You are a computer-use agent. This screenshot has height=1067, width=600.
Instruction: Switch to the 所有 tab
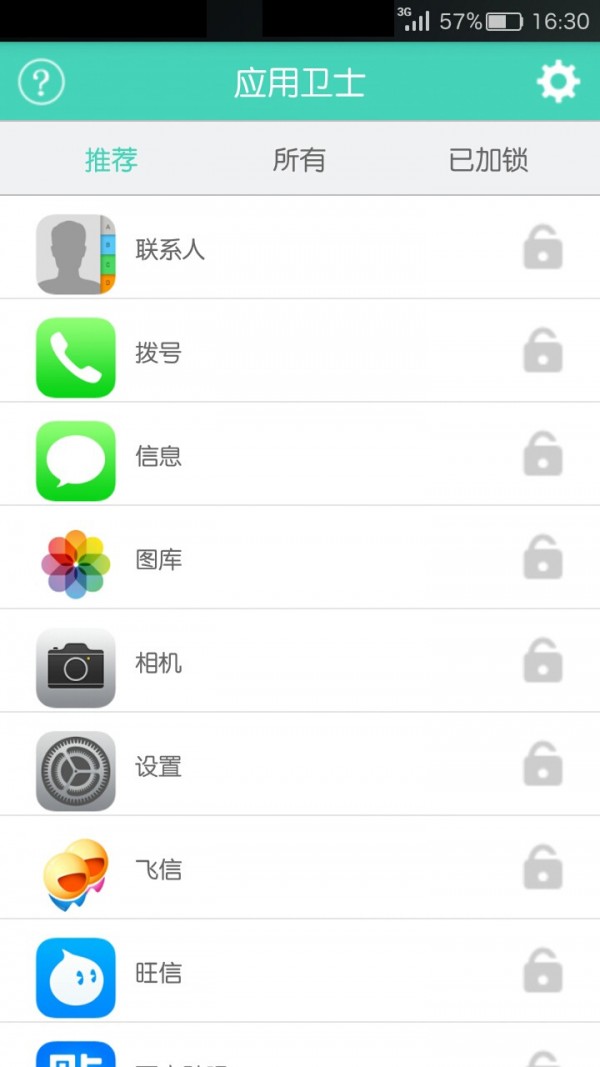pyautogui.click(x=299, y=160)
